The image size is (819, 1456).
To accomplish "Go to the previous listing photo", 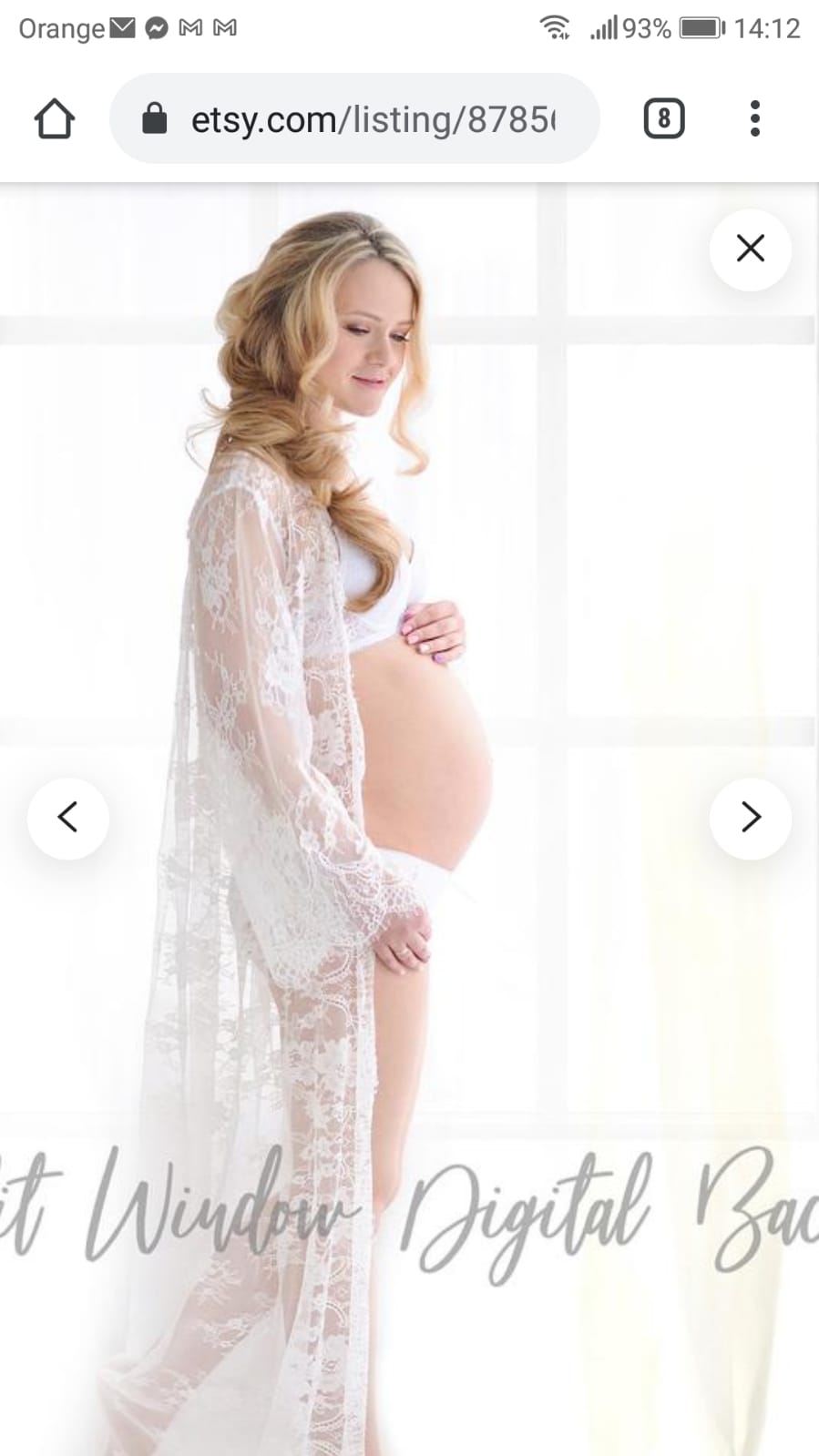I will [68, 817].
